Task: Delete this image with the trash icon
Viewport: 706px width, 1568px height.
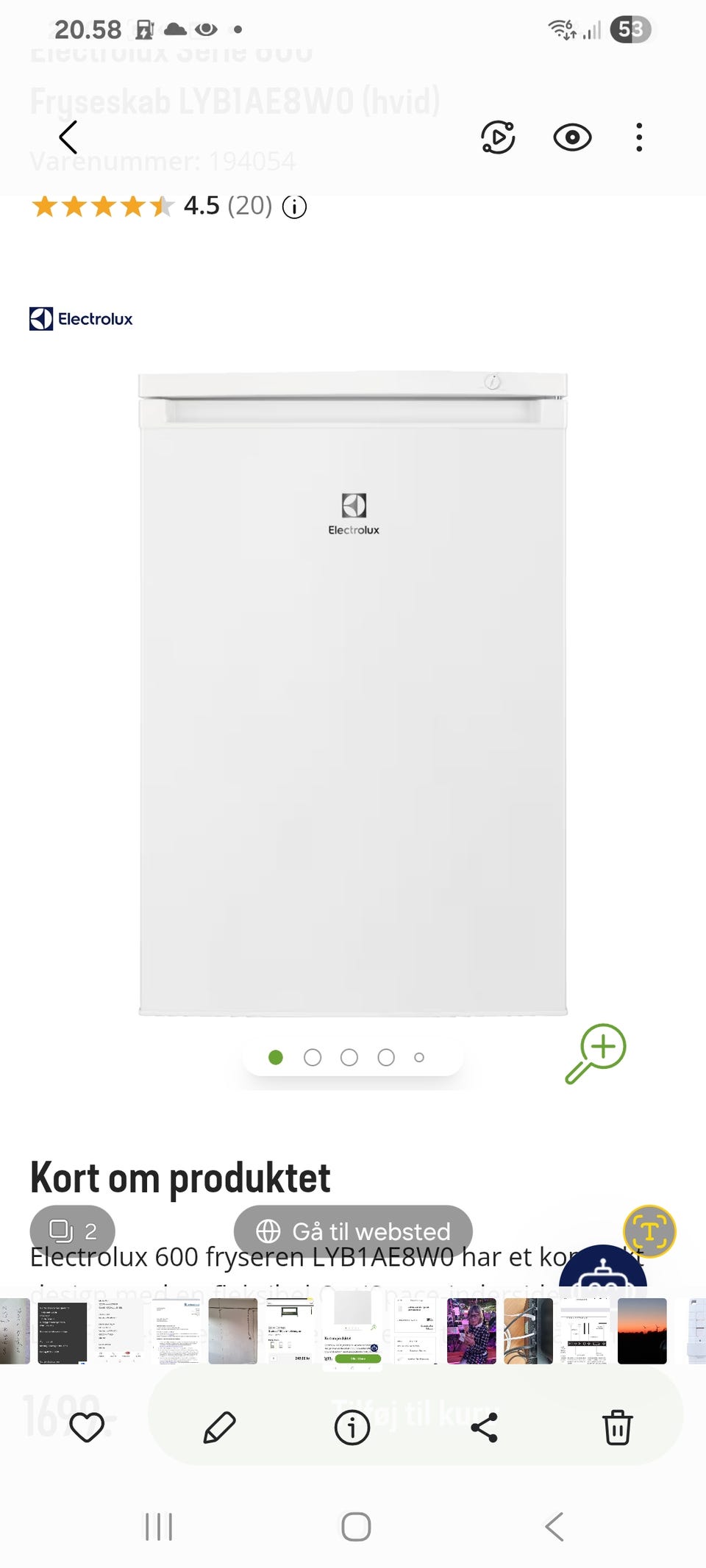Action: coord(617,1428)
